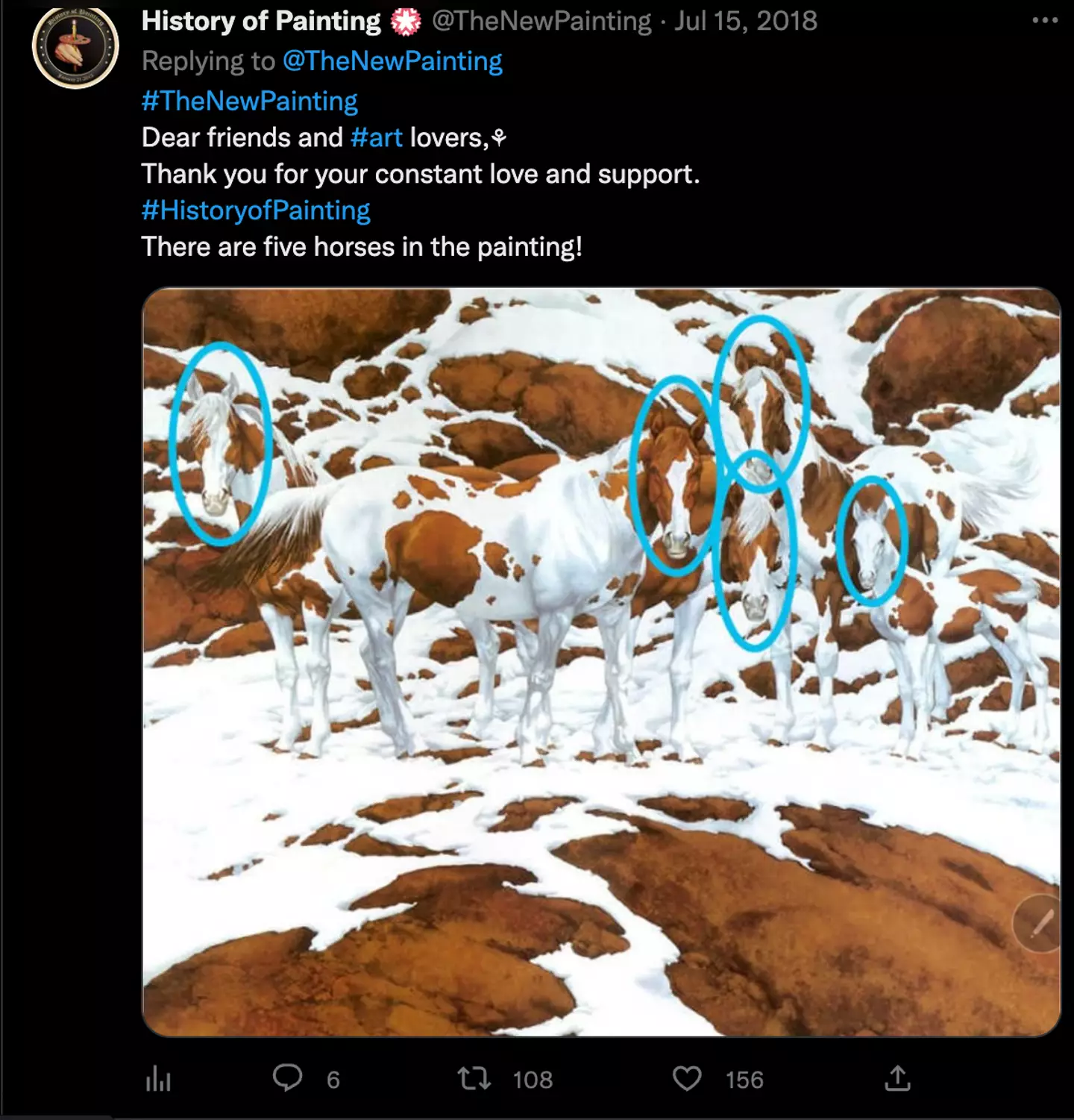Open the #TheNewPainting hashtag

coord(250,101)
